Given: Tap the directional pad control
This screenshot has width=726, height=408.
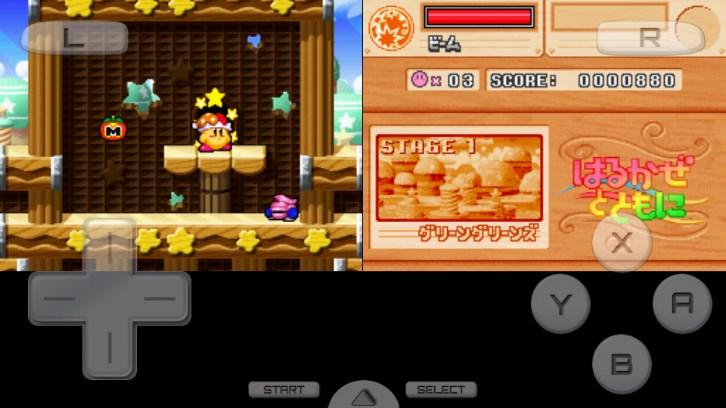Looking at the screenshot, I should 109,299.
